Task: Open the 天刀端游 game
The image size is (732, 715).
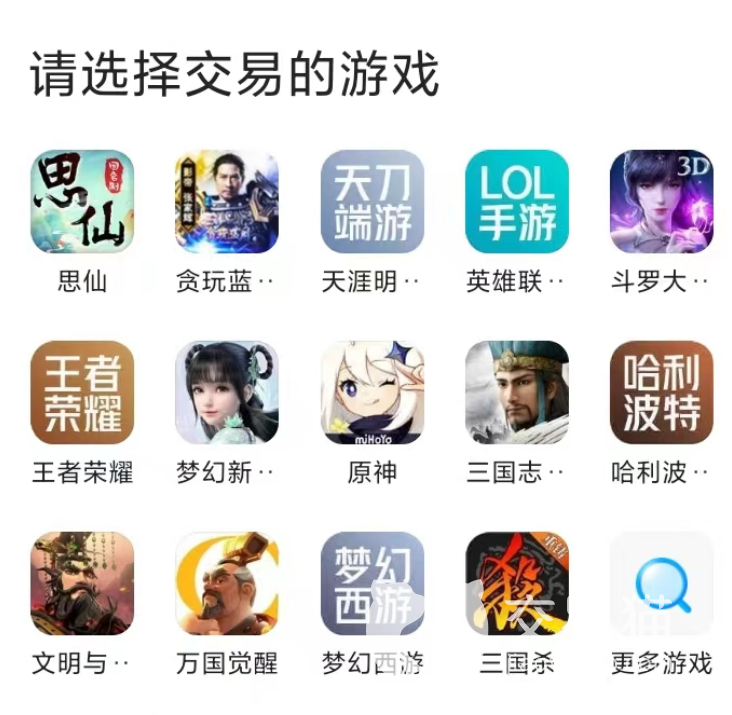Action: pos(372,202)
